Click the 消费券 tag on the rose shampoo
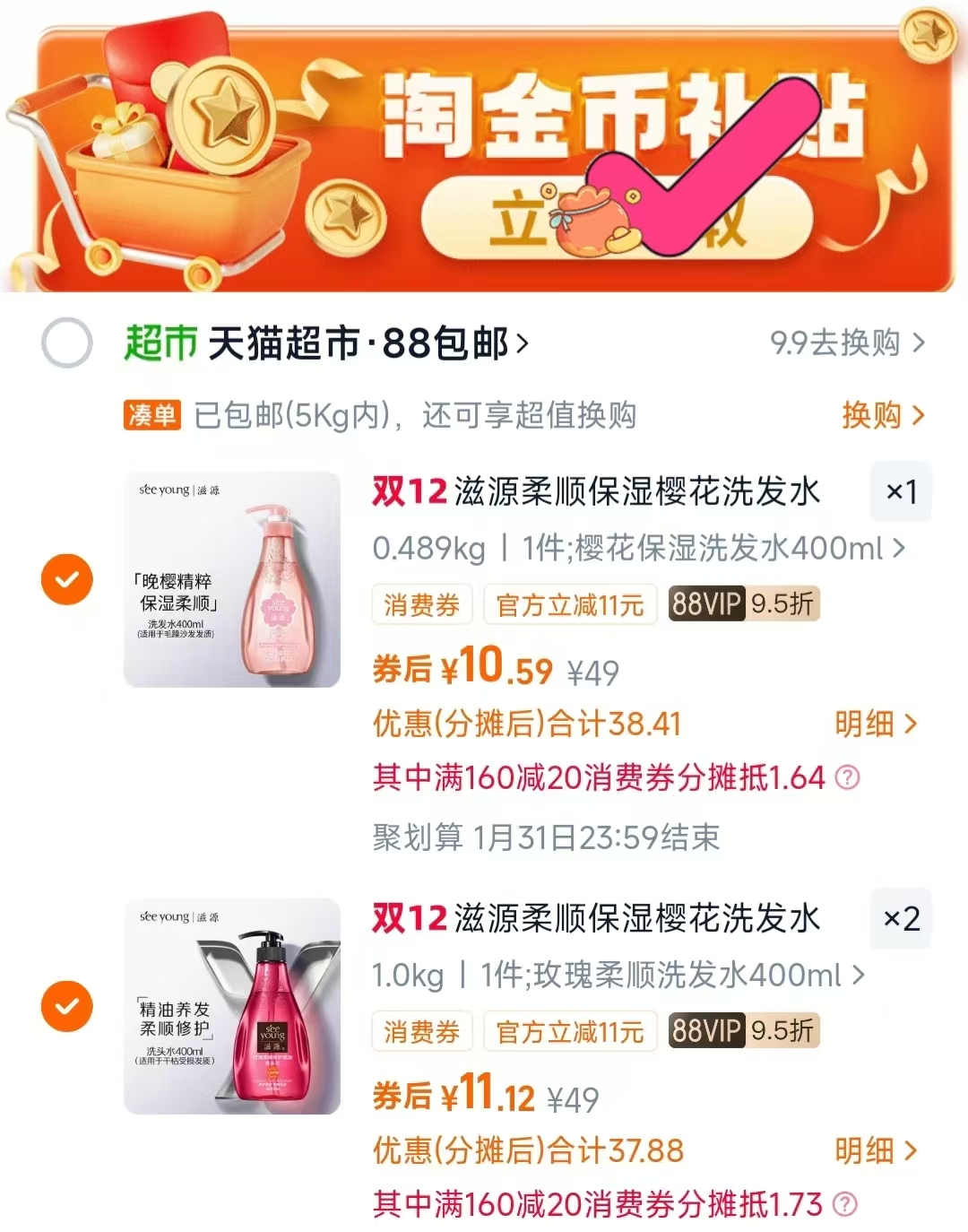This screenshot has height=1232, width=968. [422, 1032]
